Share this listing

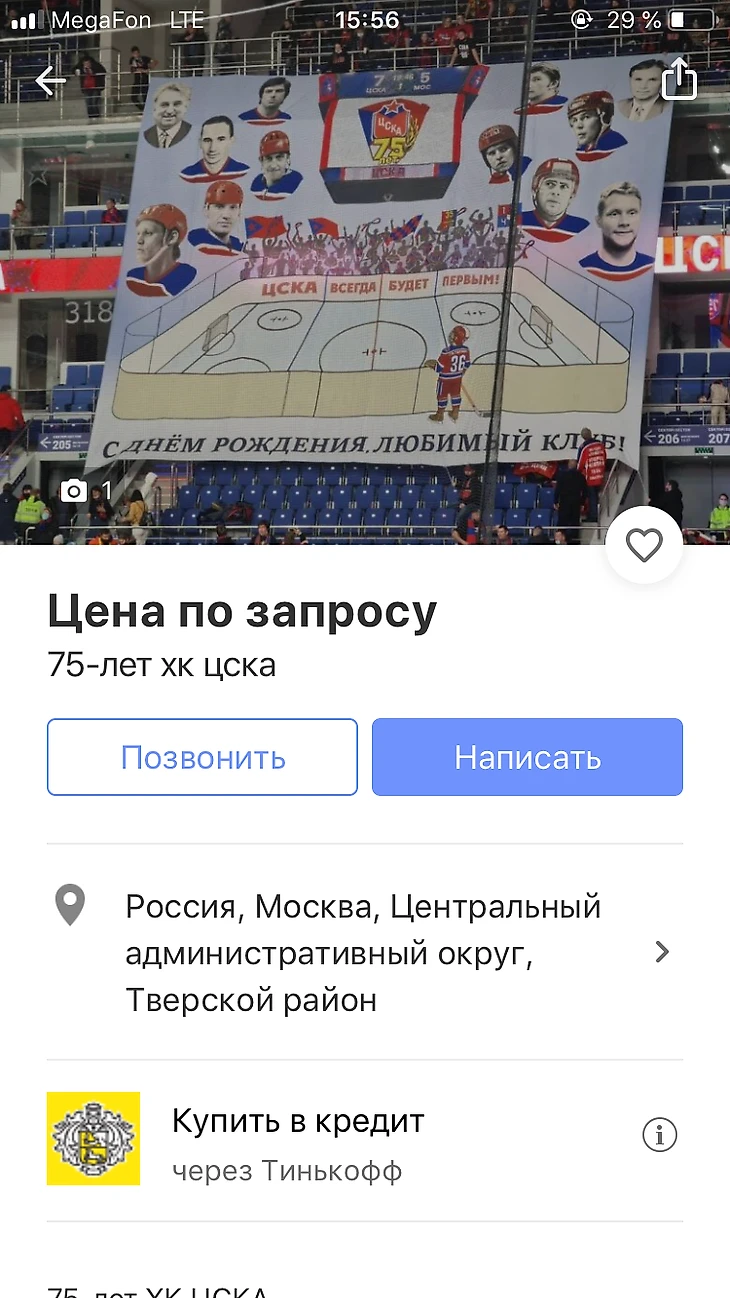[679, 79]
